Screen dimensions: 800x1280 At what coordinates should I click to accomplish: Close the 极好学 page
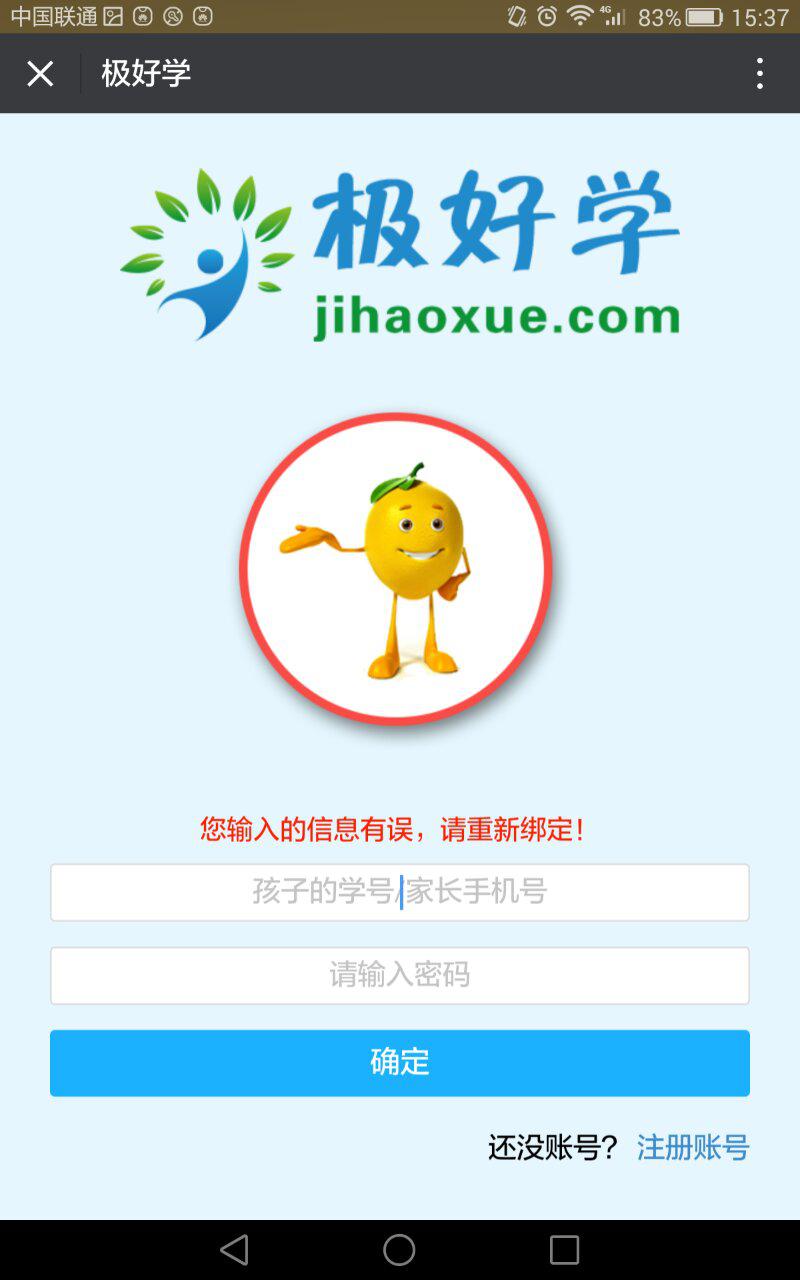40,73
